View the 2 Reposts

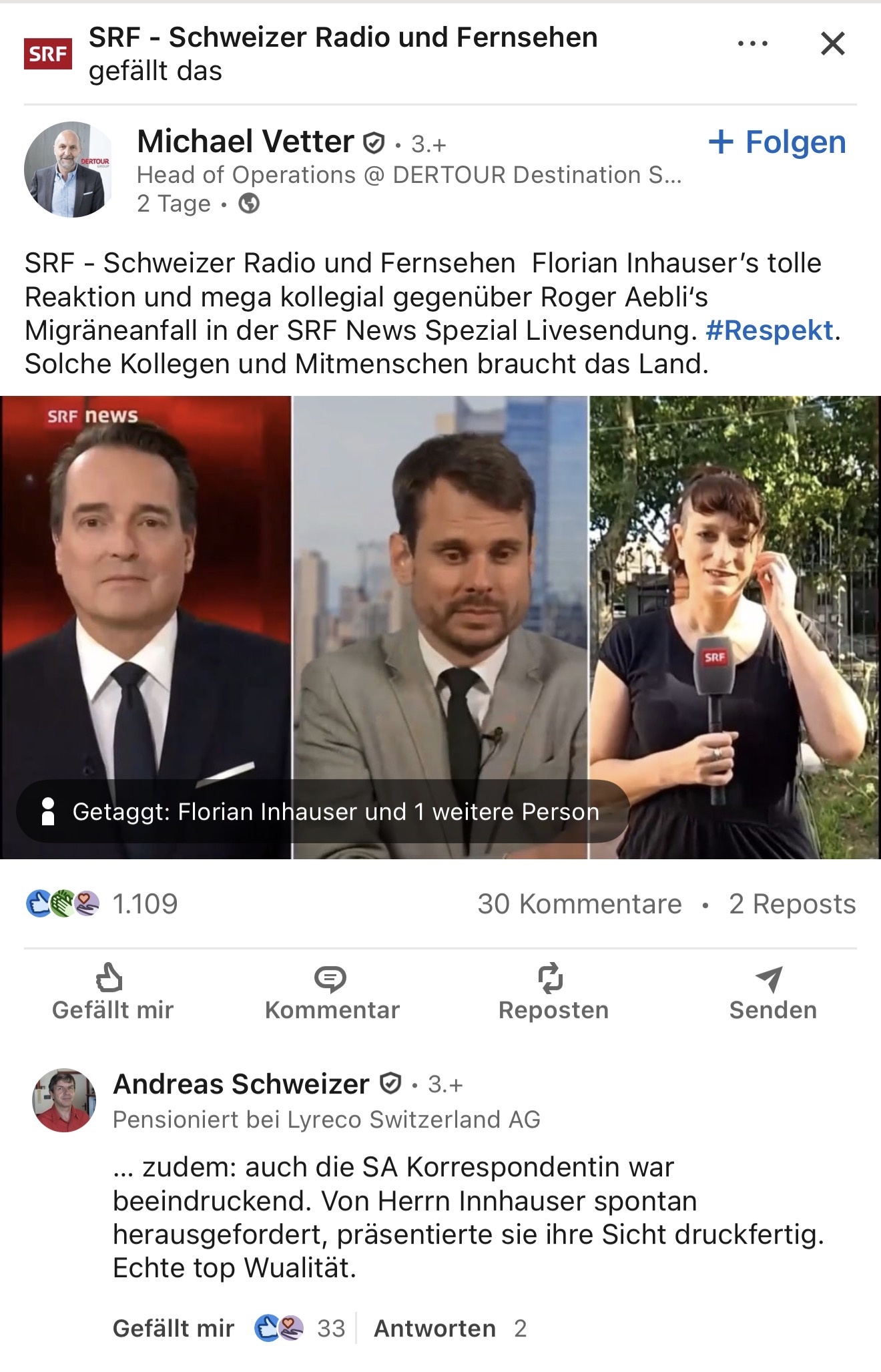pos(792,904)
